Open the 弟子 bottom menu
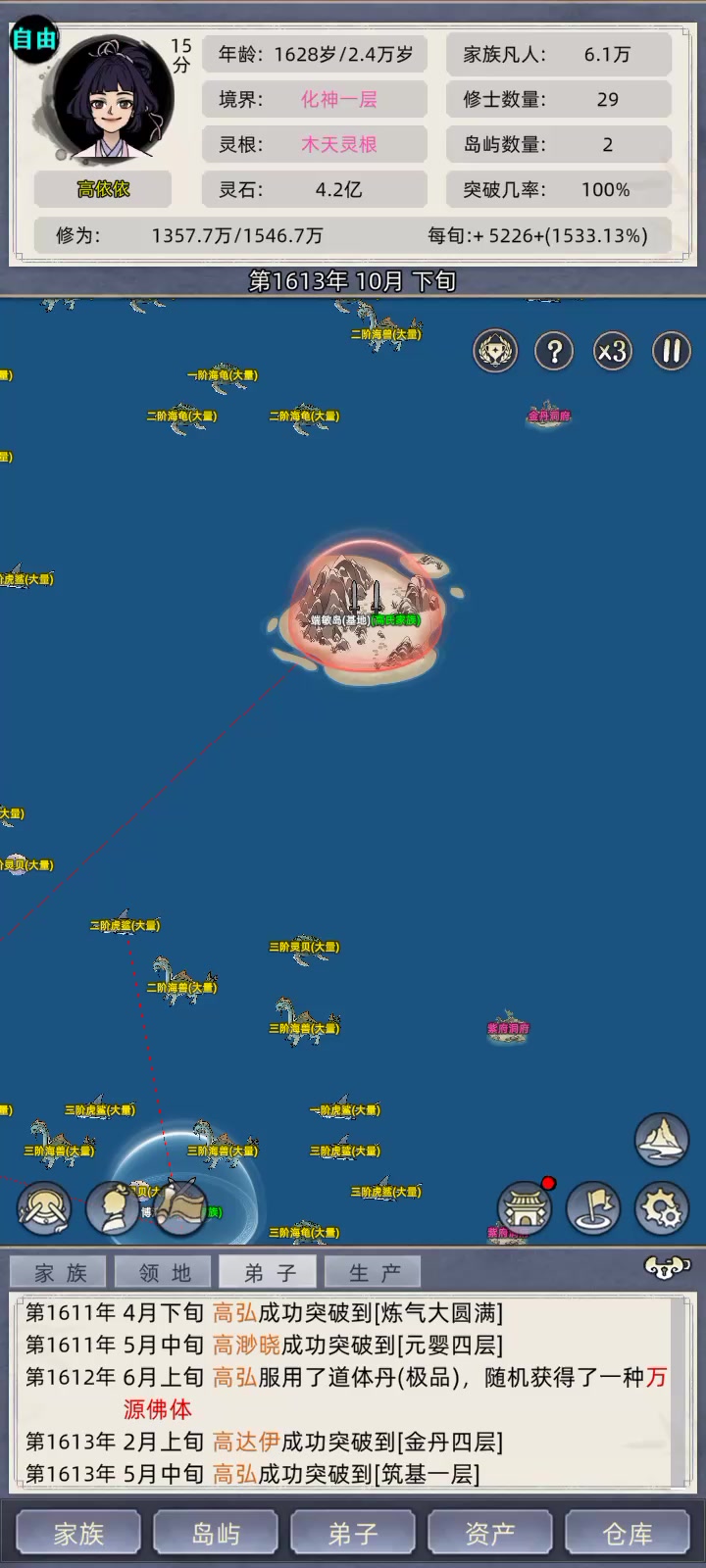 tap(353, 1534)
